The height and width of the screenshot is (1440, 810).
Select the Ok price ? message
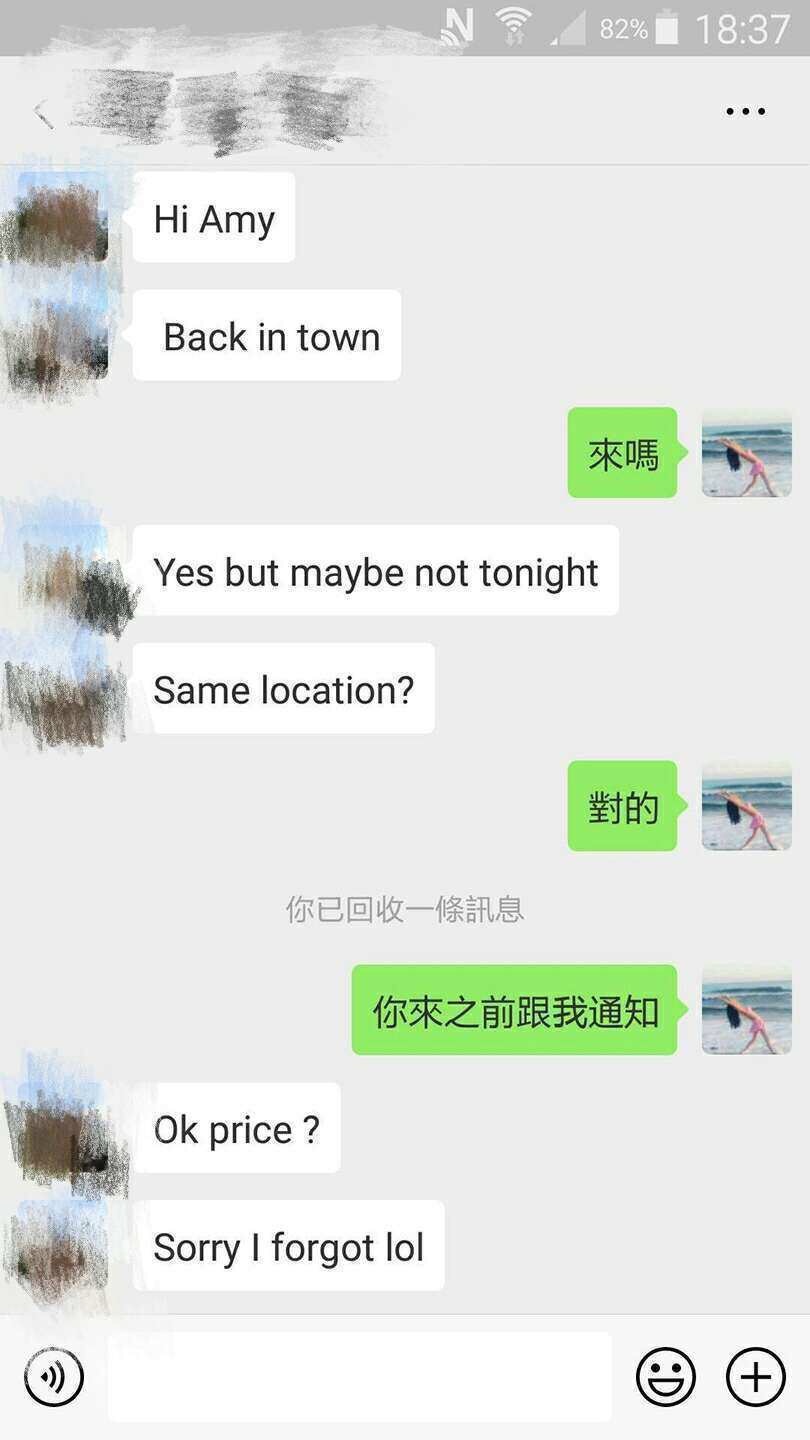(237, 1128)
